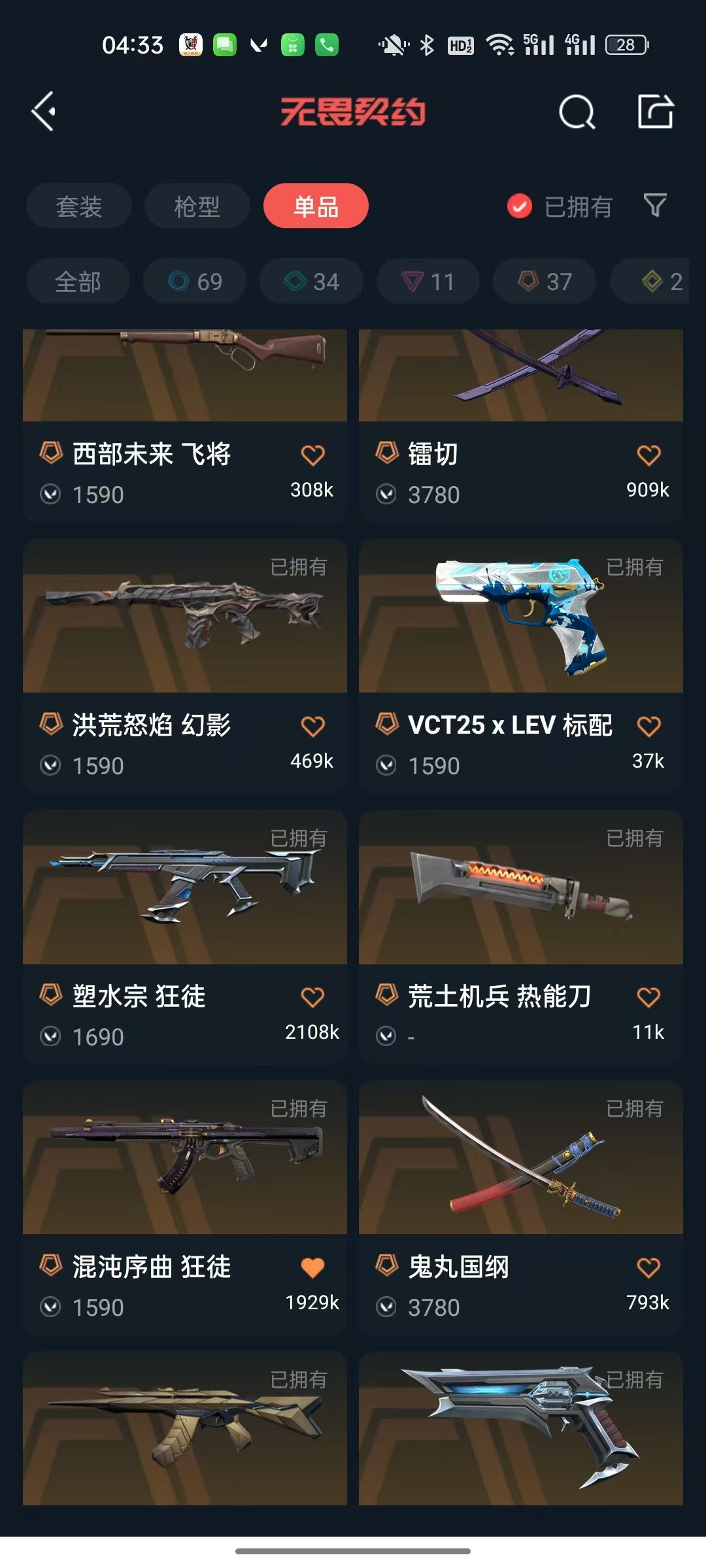Open the search icon

(577, 112)
